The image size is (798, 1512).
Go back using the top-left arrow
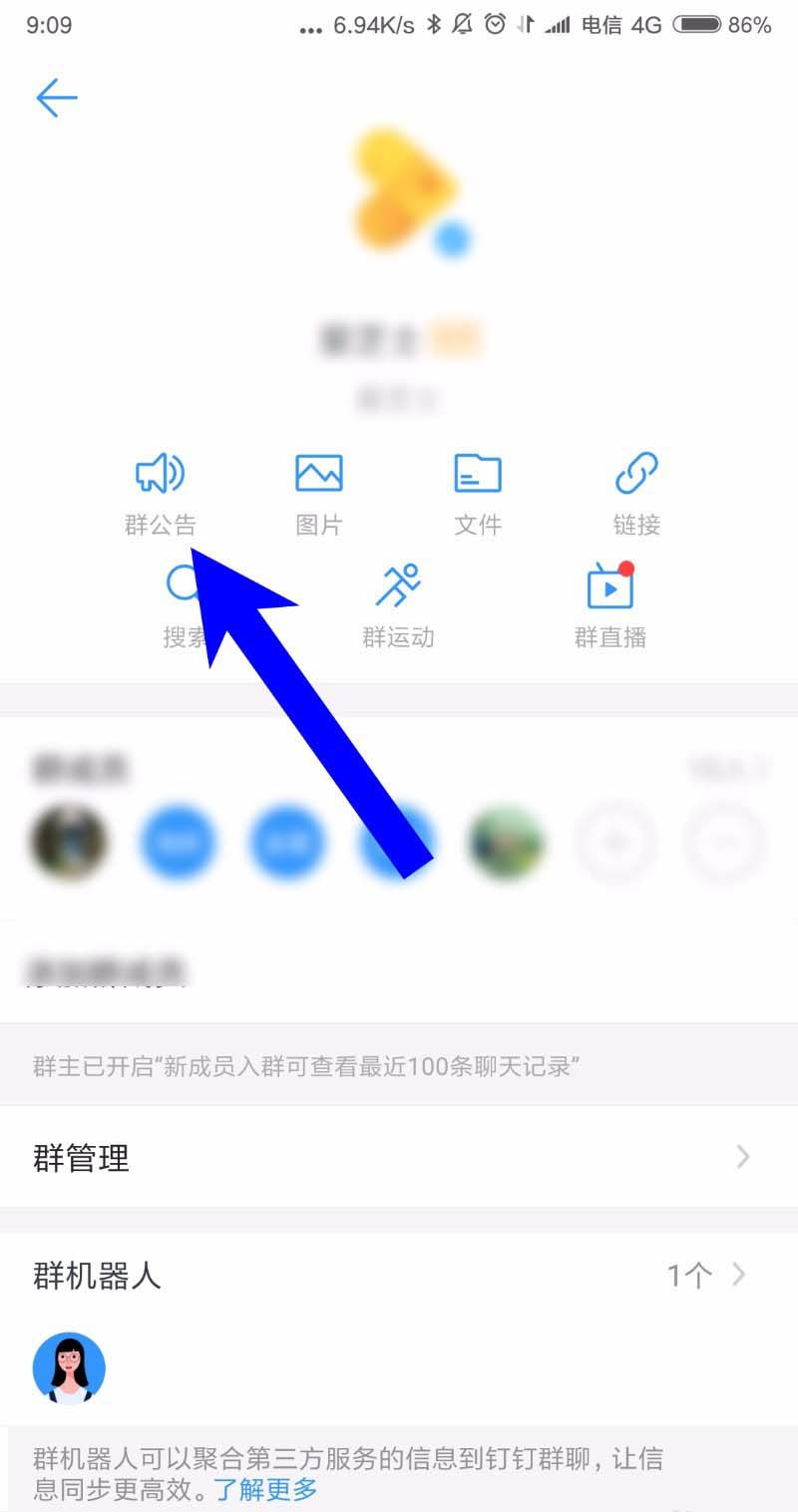[x=57, y=98]
